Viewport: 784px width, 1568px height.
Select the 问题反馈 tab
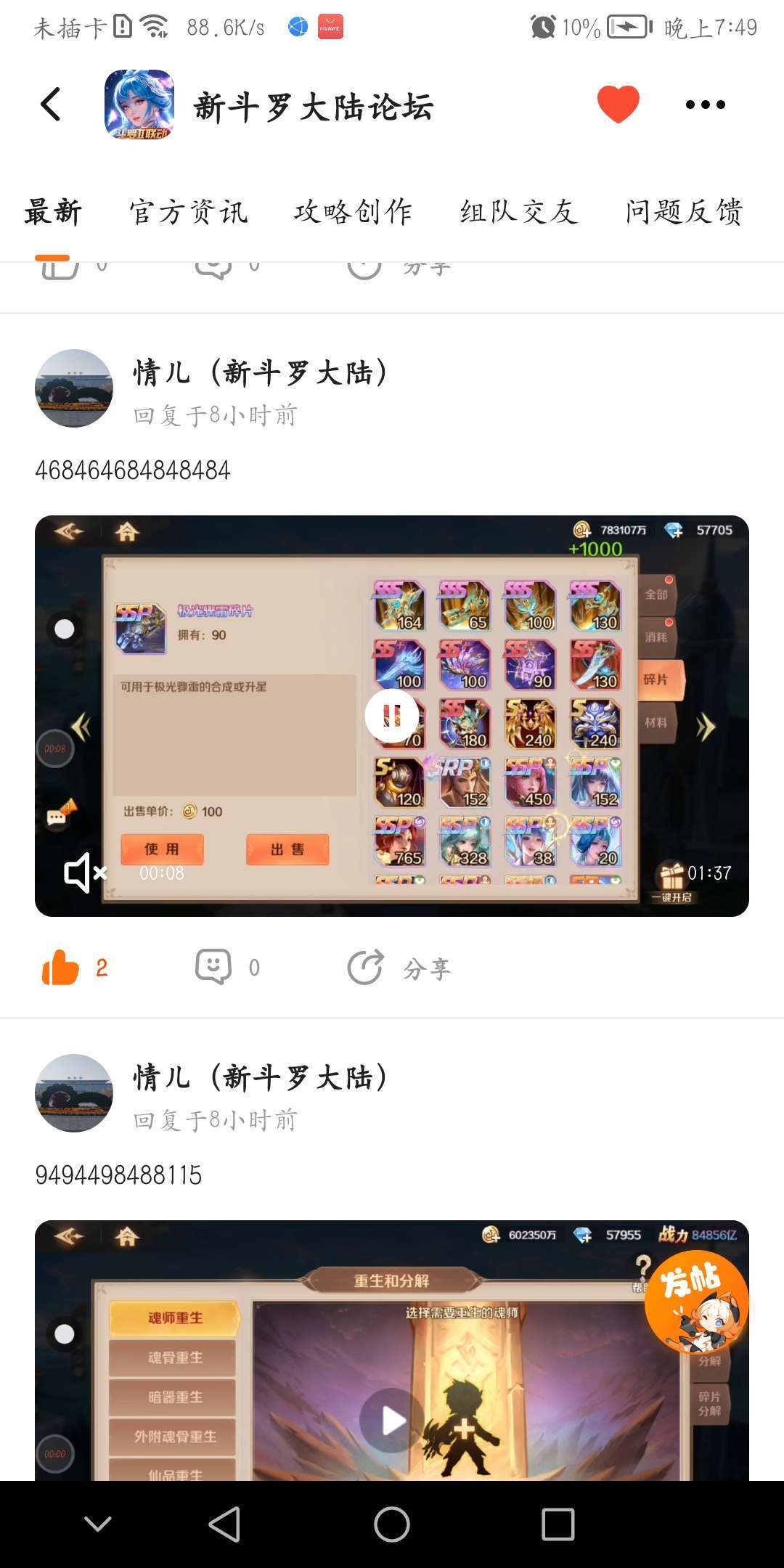(x=684, y=212)
